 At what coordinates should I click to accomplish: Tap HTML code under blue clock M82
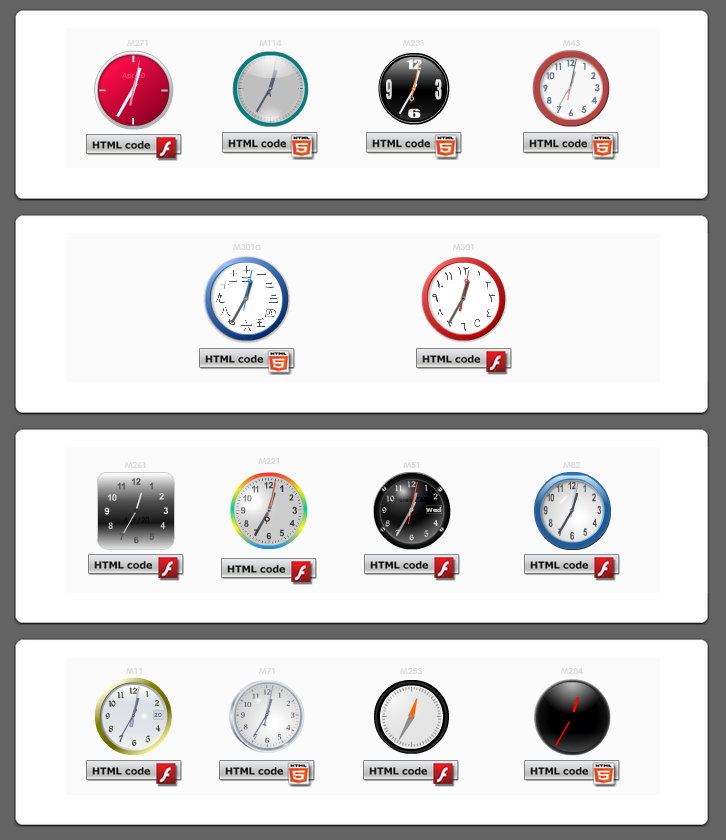570,566
